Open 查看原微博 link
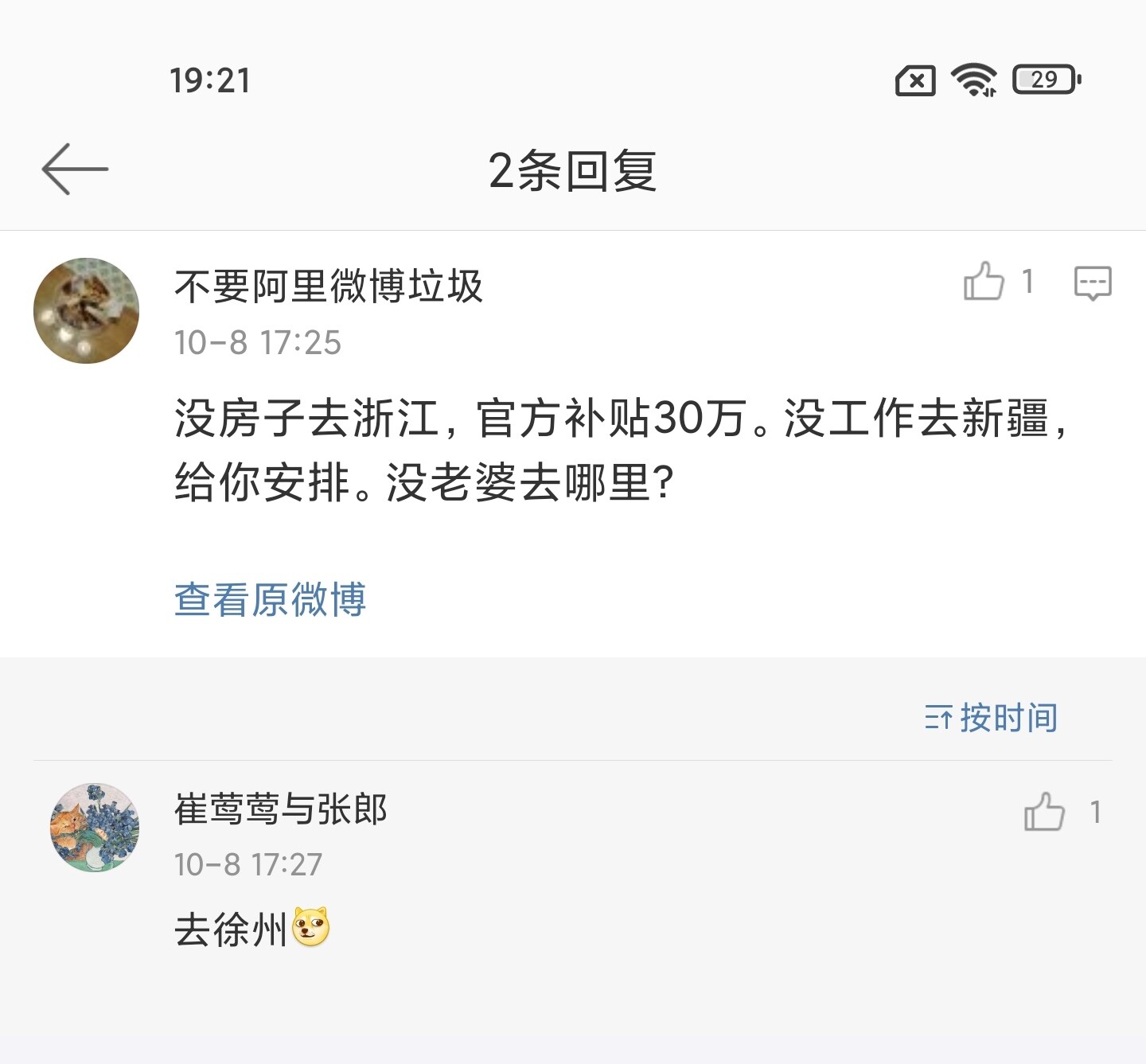The height and width of the screenshot is (1064, 1146). (x=270, y=599)
